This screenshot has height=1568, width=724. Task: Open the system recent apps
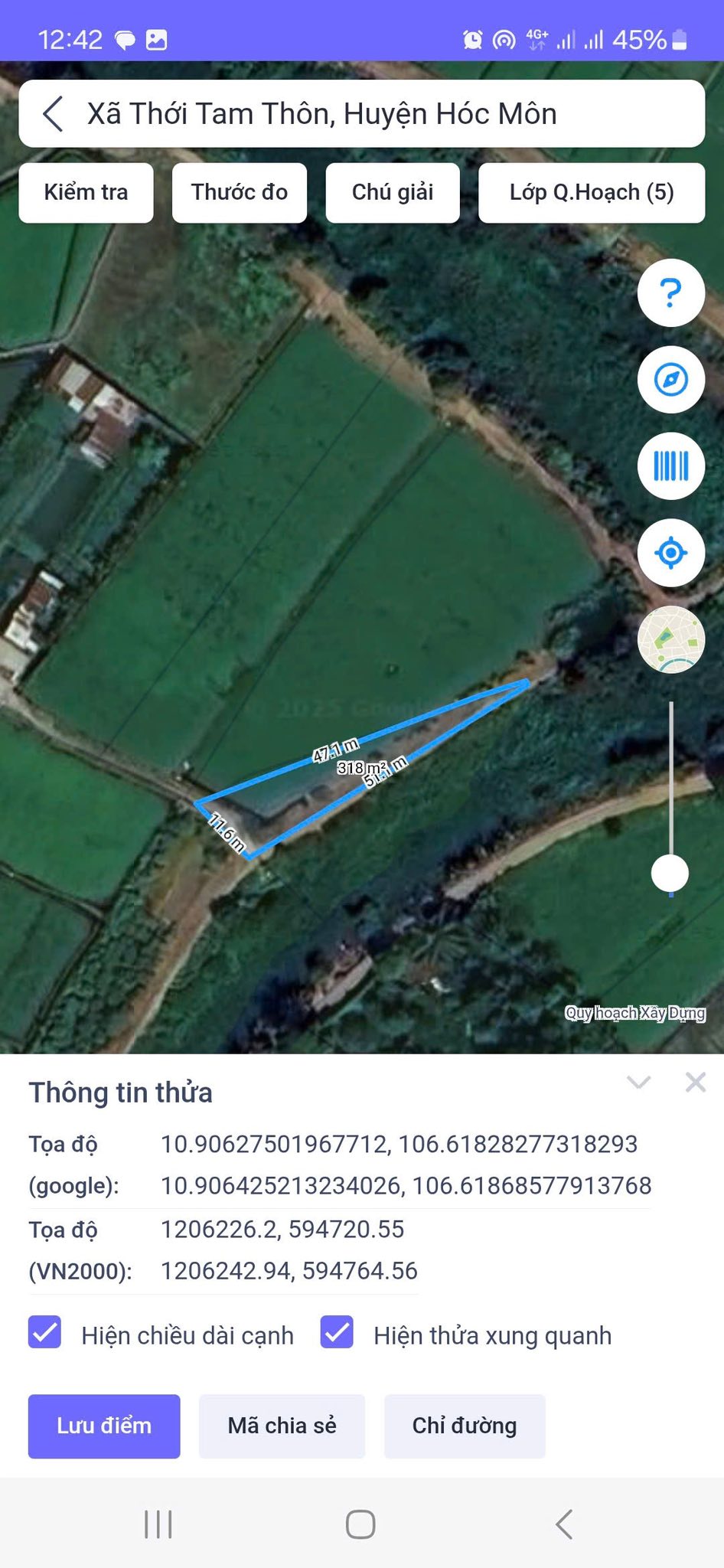(x=158, y=1524)
